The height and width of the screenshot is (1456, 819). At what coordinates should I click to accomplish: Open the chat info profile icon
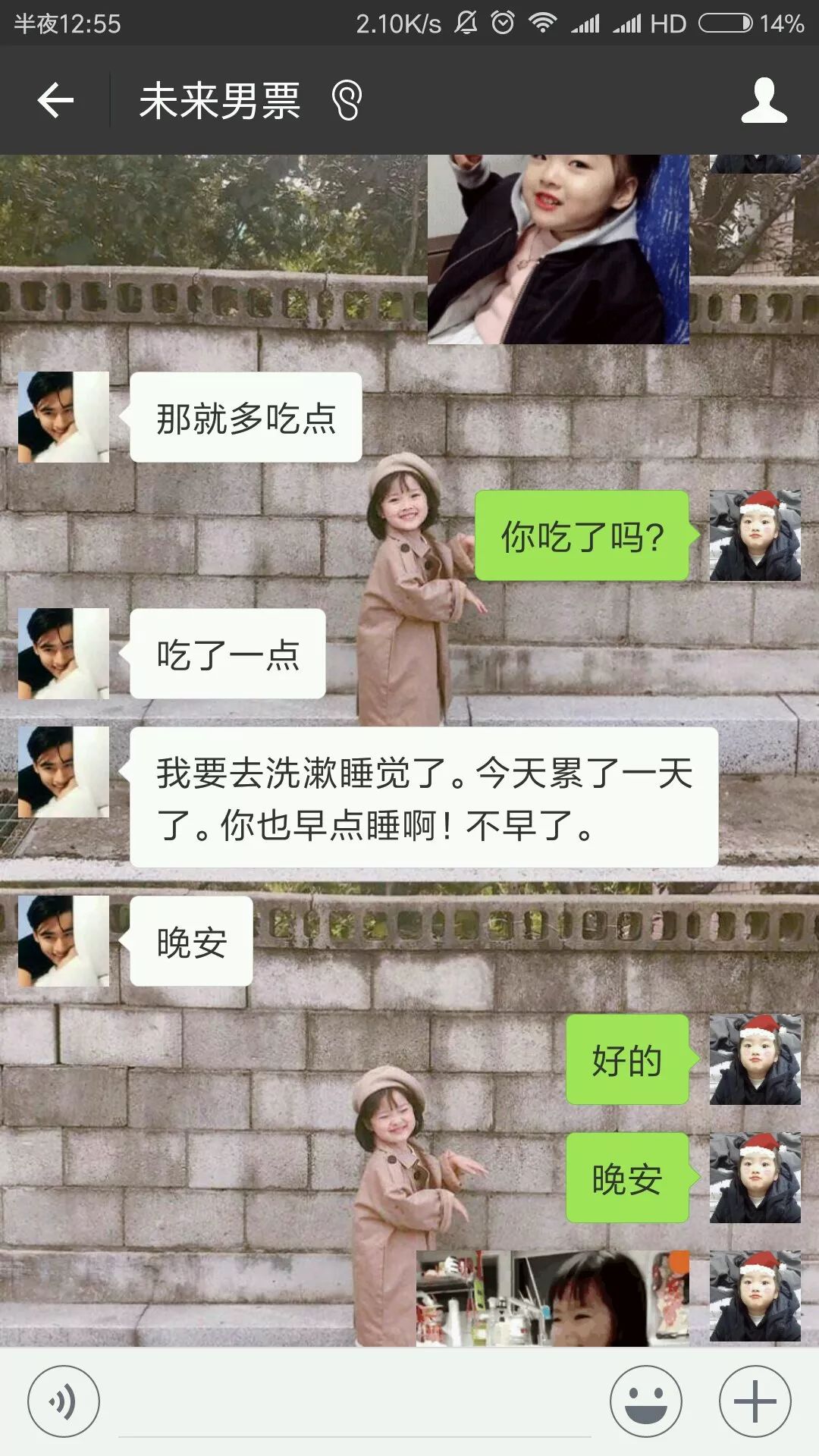coord(764,100)
